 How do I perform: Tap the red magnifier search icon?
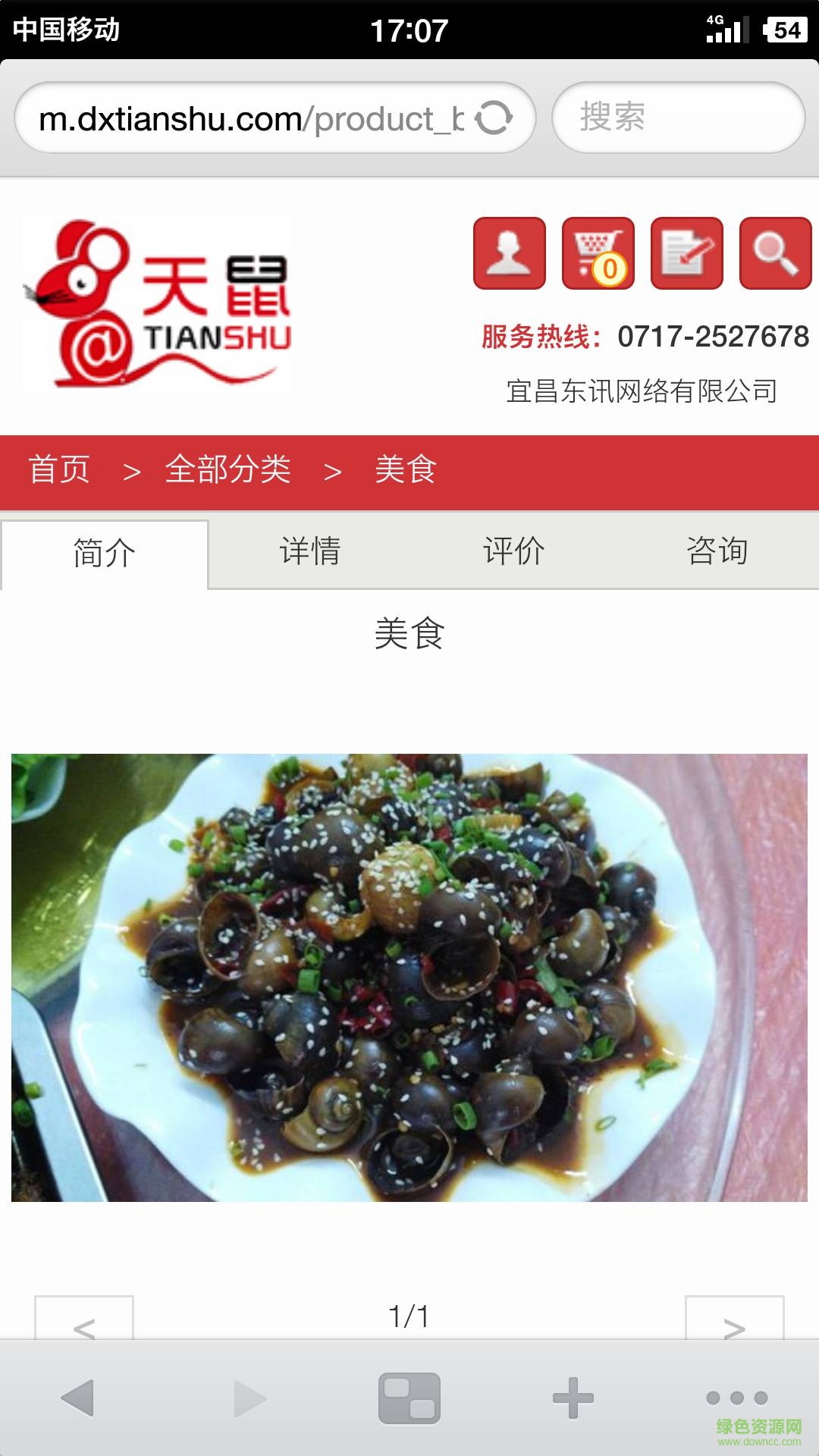pos(775,253)
